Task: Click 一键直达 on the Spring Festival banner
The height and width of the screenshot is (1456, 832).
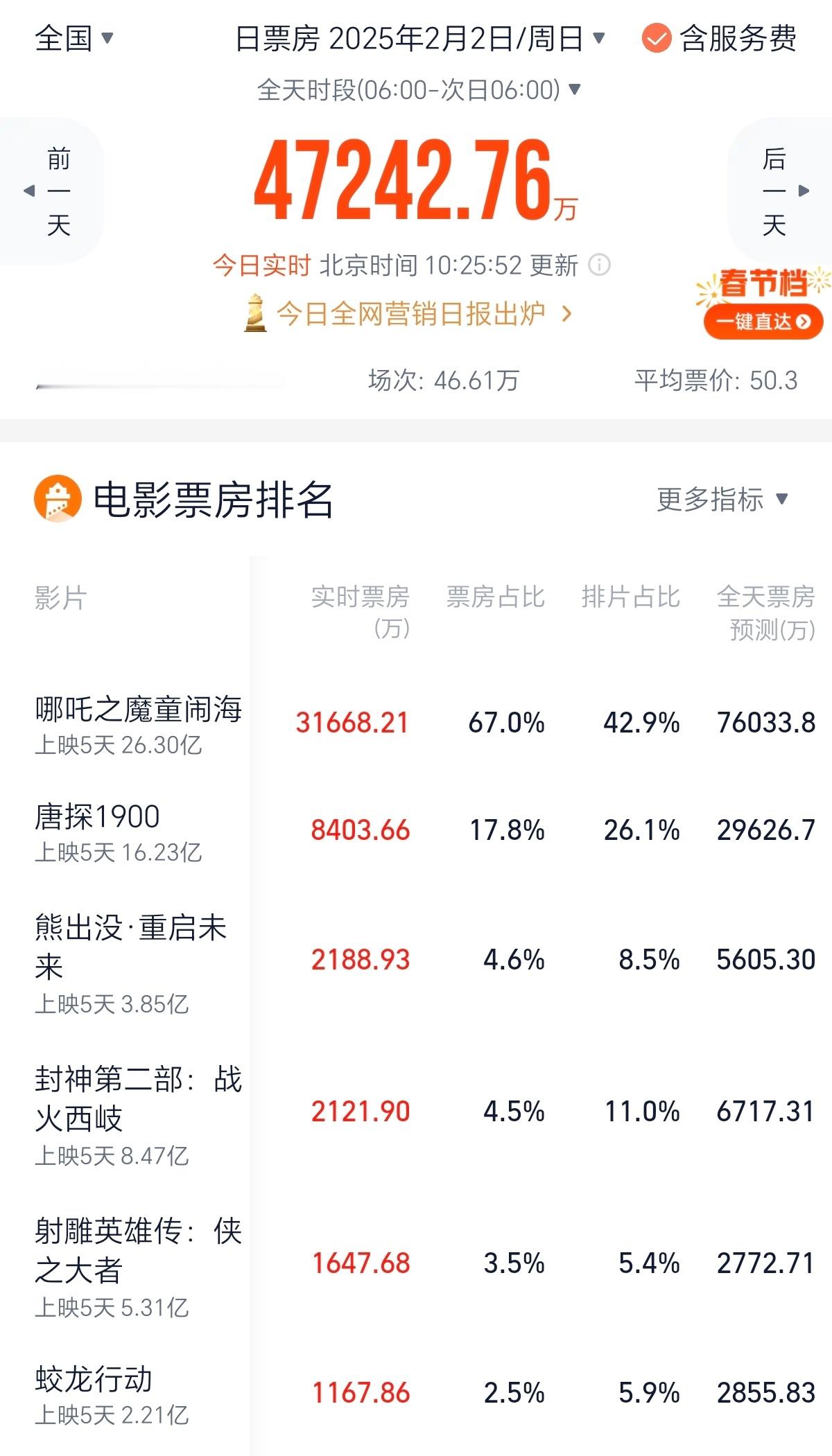Action: [763, 322]
